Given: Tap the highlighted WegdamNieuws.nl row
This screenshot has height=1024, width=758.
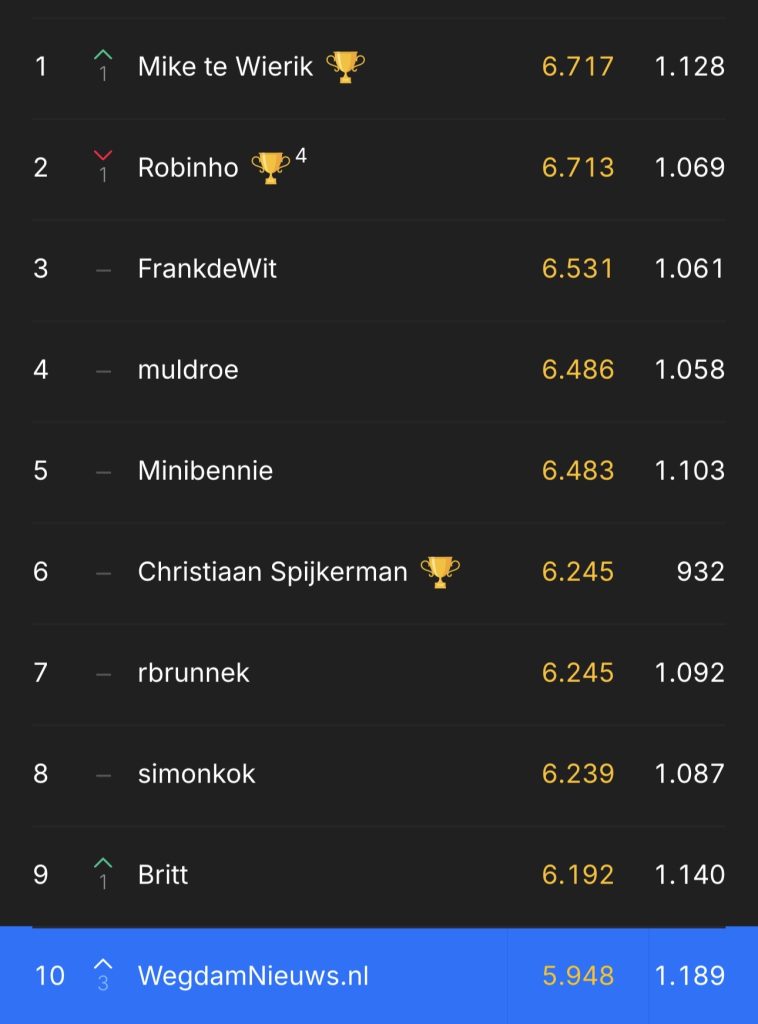Looking at the screenshot, I should (x=379, y=976).
